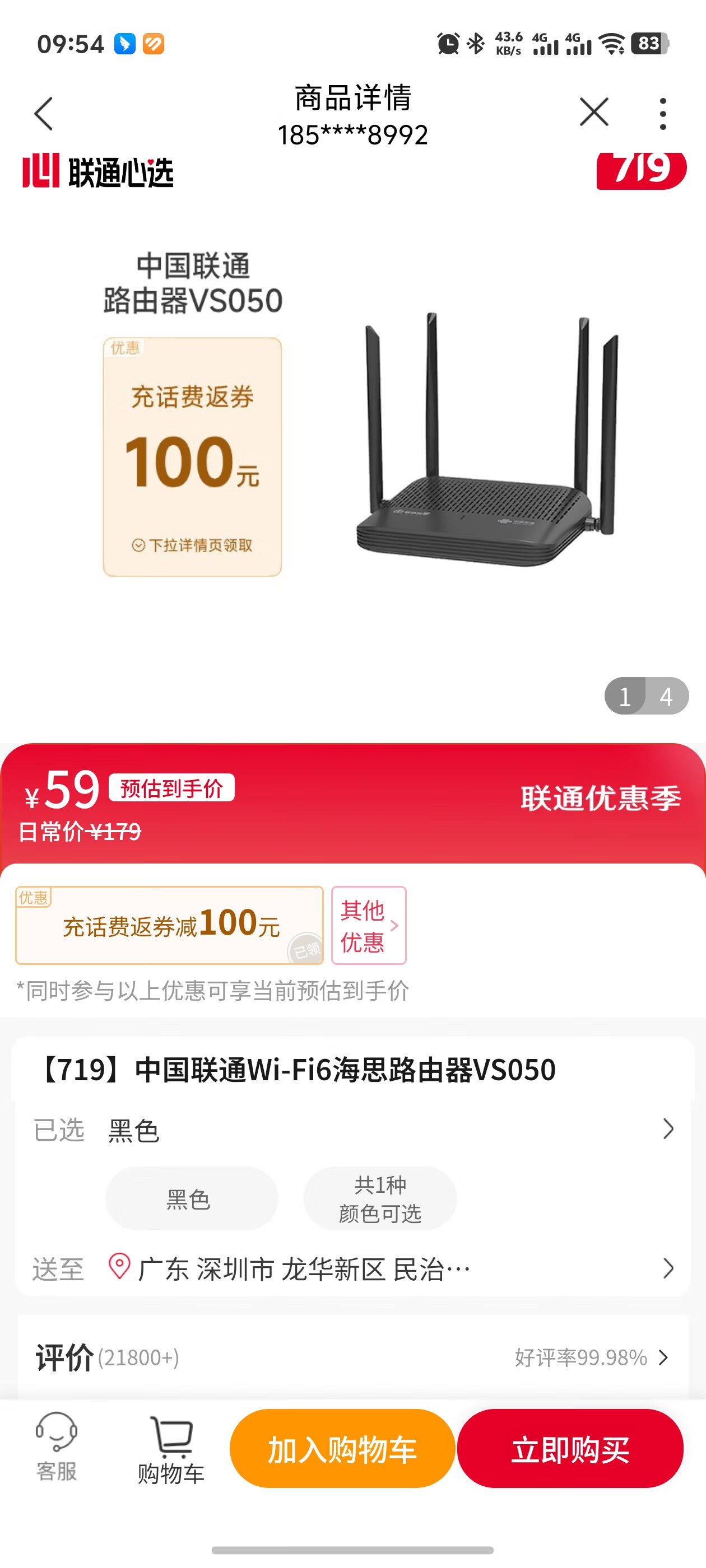Open 其他优惠 for more discounts

click(x=369, y=925)
